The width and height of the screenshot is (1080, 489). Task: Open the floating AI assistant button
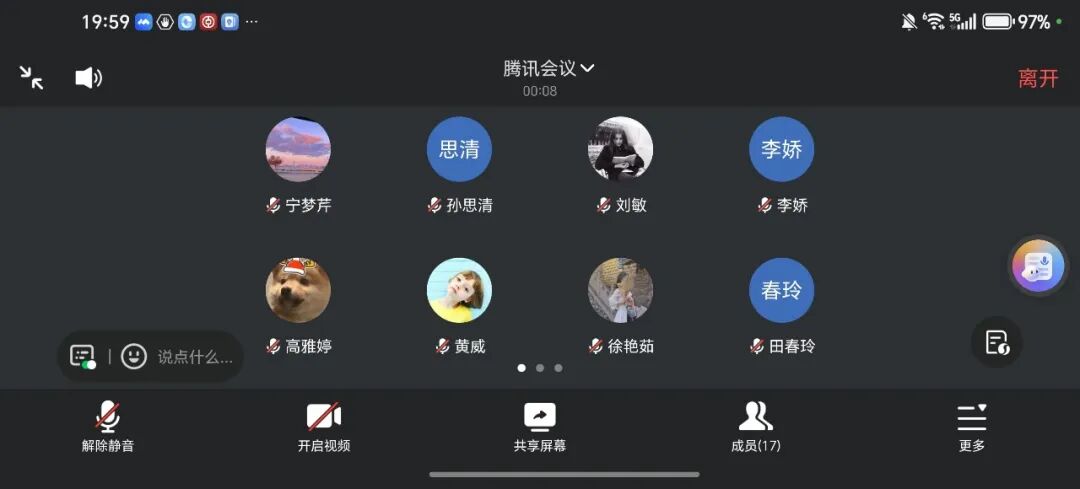point(1038,266)
